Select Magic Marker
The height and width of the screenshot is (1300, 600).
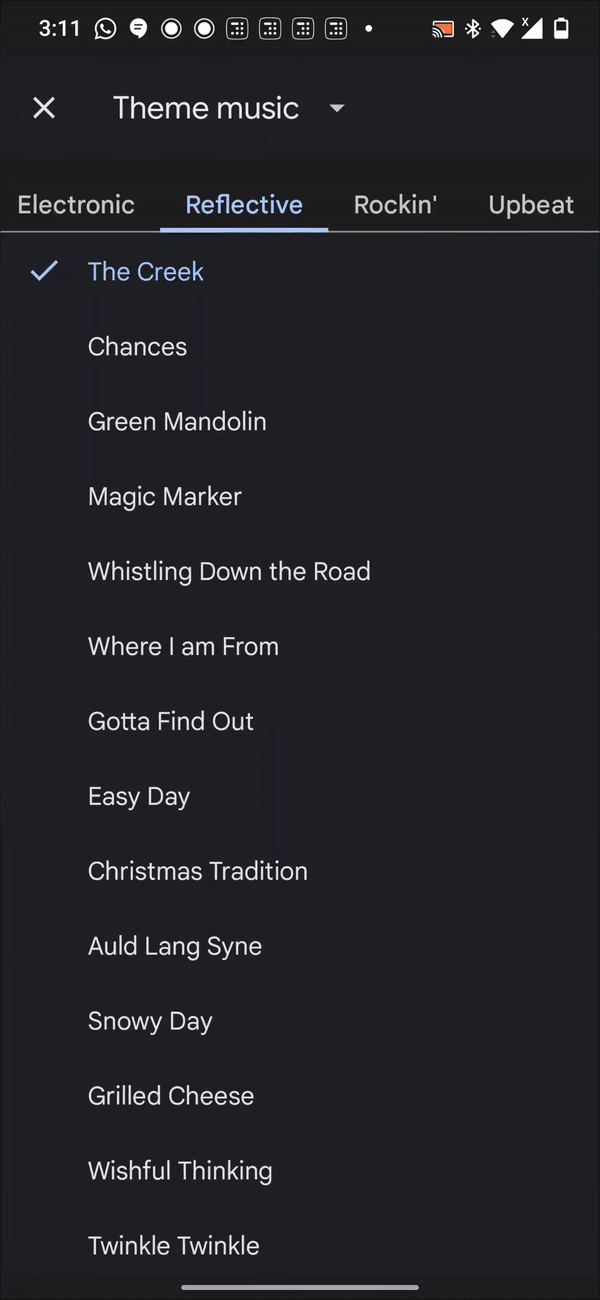300,497
